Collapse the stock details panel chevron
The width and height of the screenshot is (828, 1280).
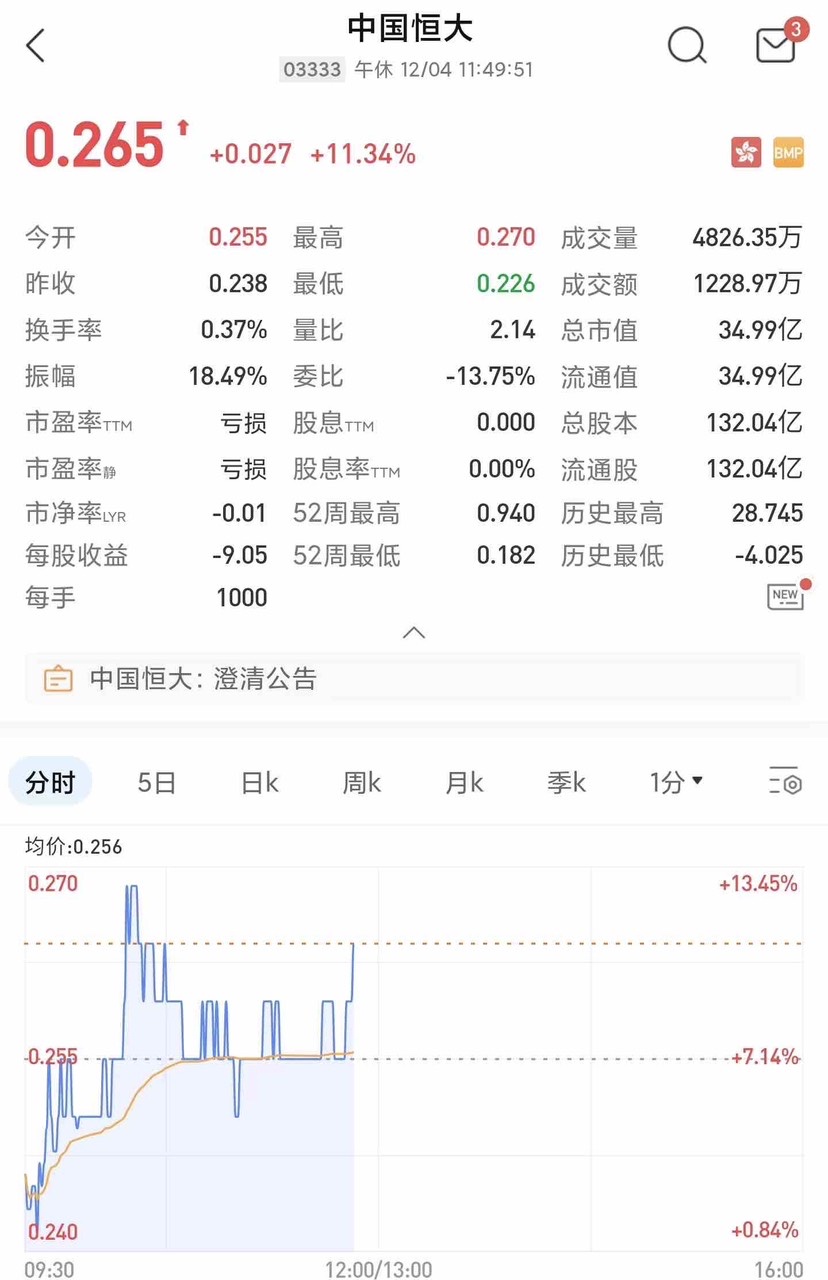point(413,633)
